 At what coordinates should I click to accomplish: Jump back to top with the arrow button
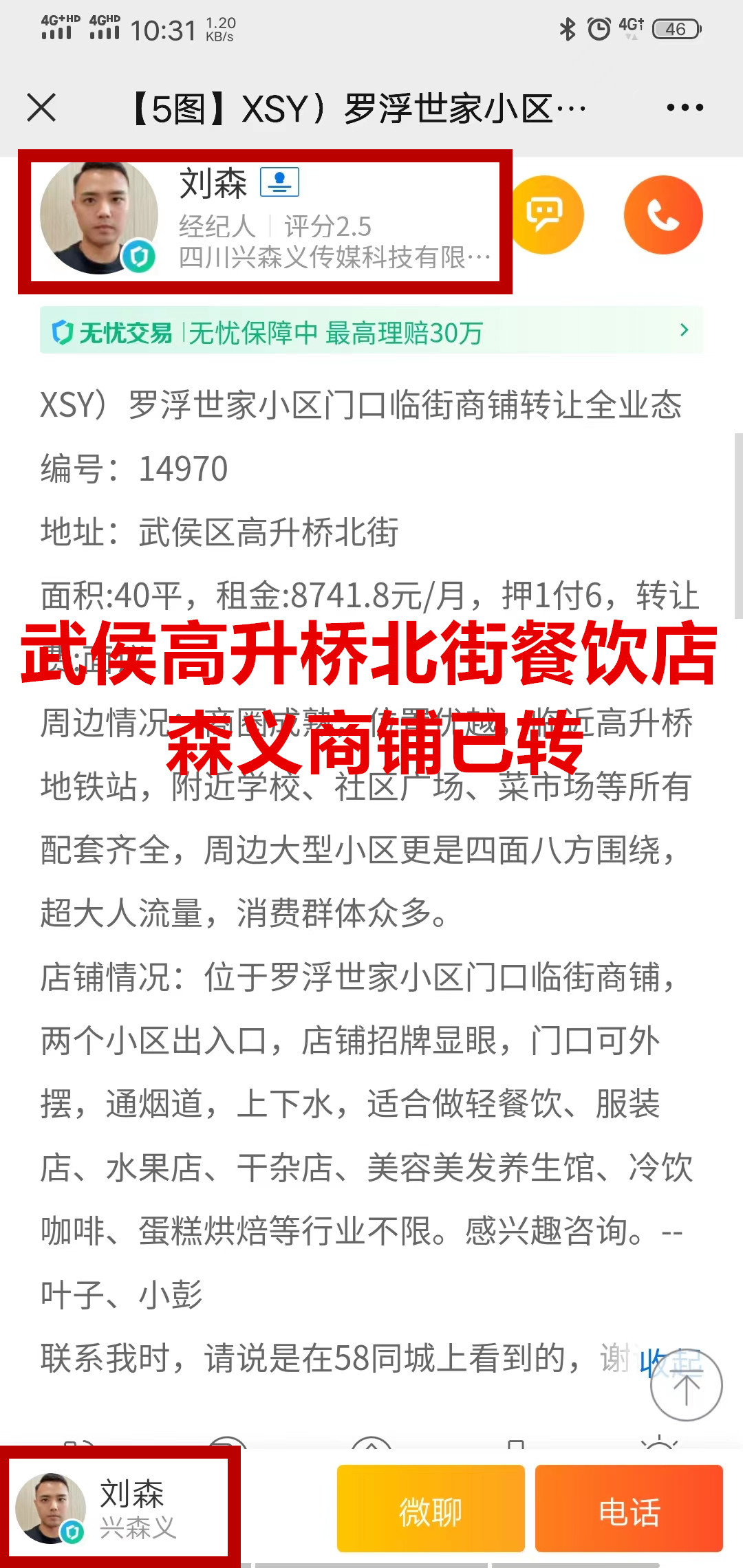(x=686, y=1388)
